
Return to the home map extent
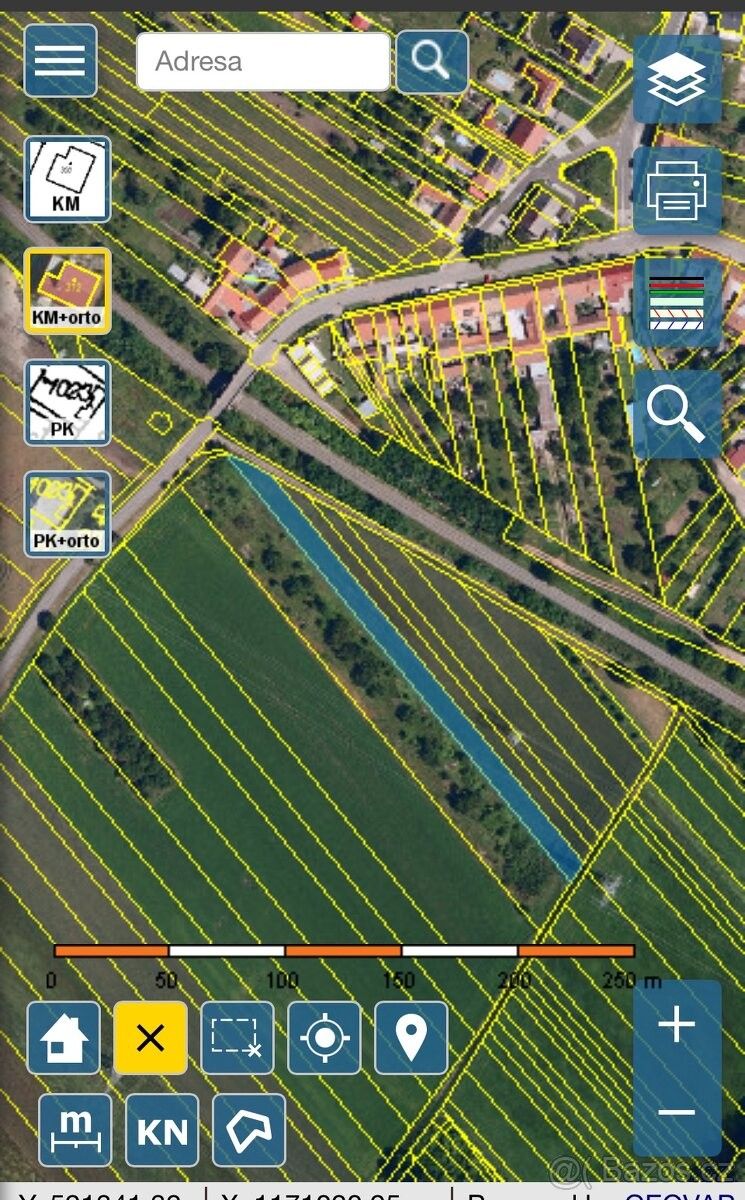(x=63, y=1038)
